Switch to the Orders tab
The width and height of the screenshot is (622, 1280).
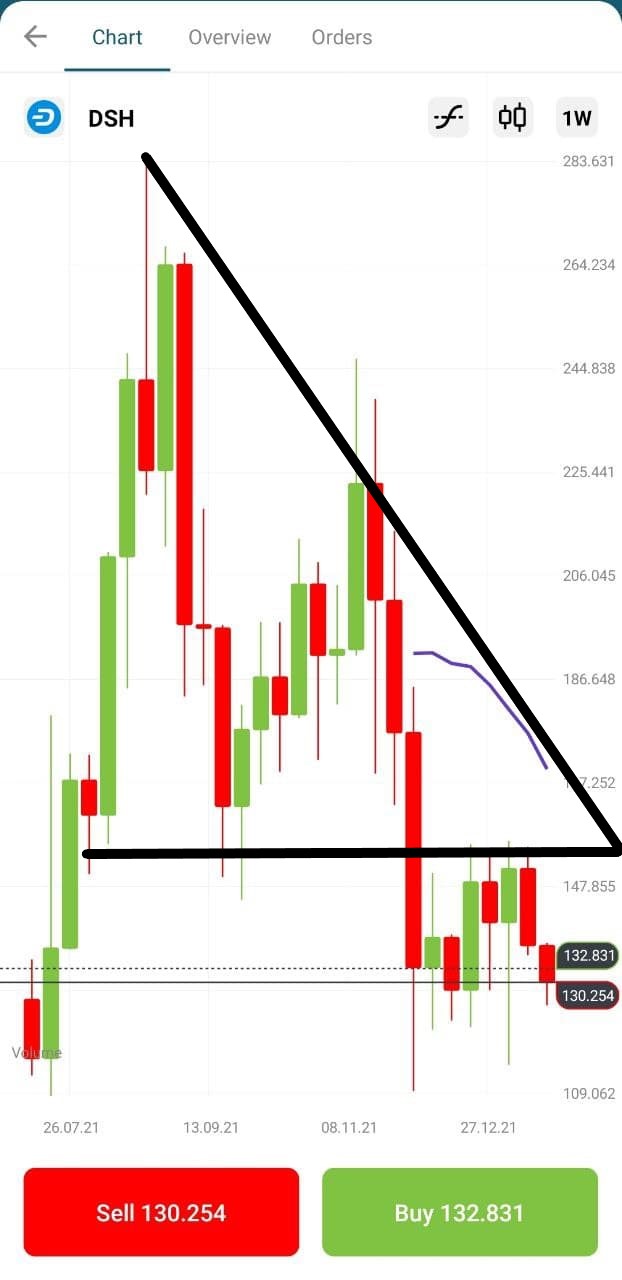pyautogui.click(x=341, y=37)
